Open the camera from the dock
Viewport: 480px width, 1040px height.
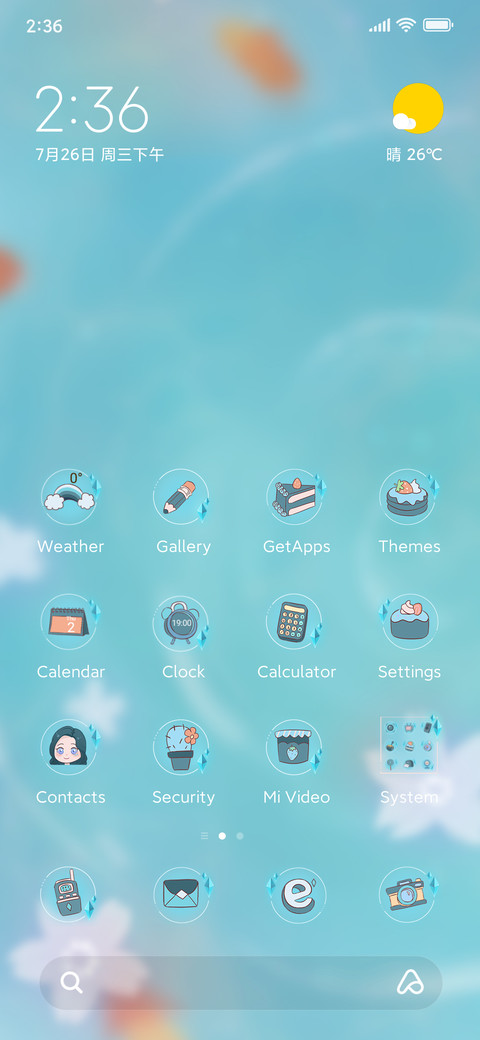tap(409, 895)
